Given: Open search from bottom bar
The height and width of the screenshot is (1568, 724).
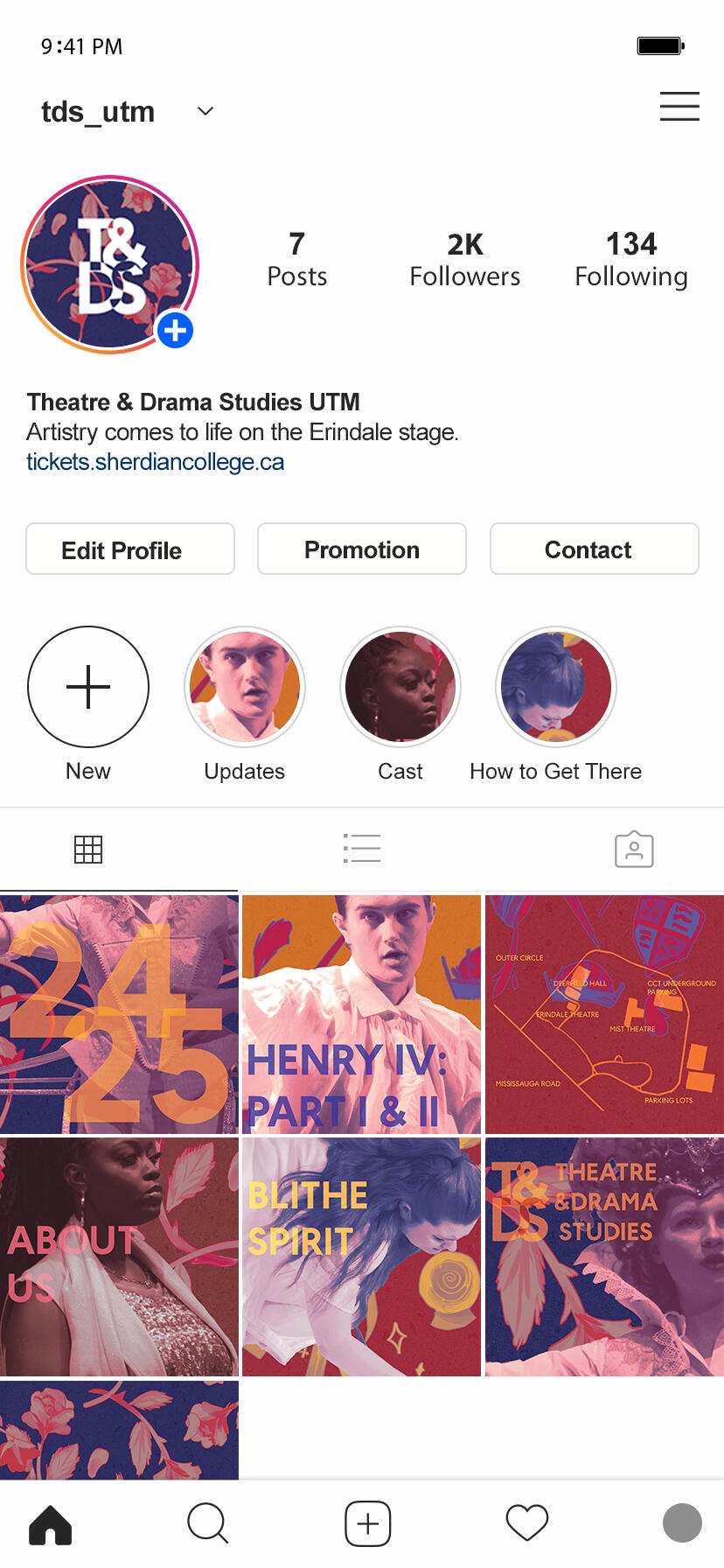Looking at the screenshot, I should click(208, 1524).
